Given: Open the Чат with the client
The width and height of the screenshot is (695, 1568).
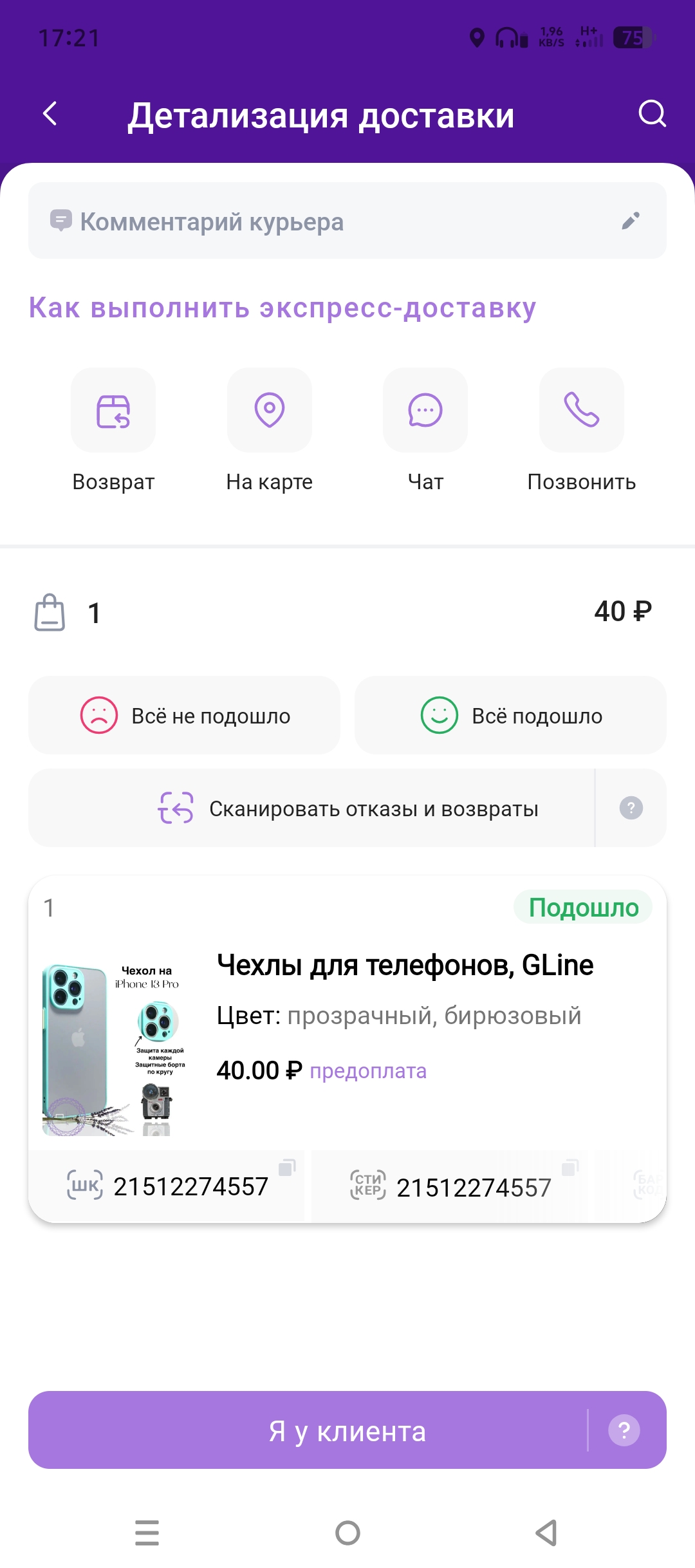Looking at the screenshot, I should (425, 410).
